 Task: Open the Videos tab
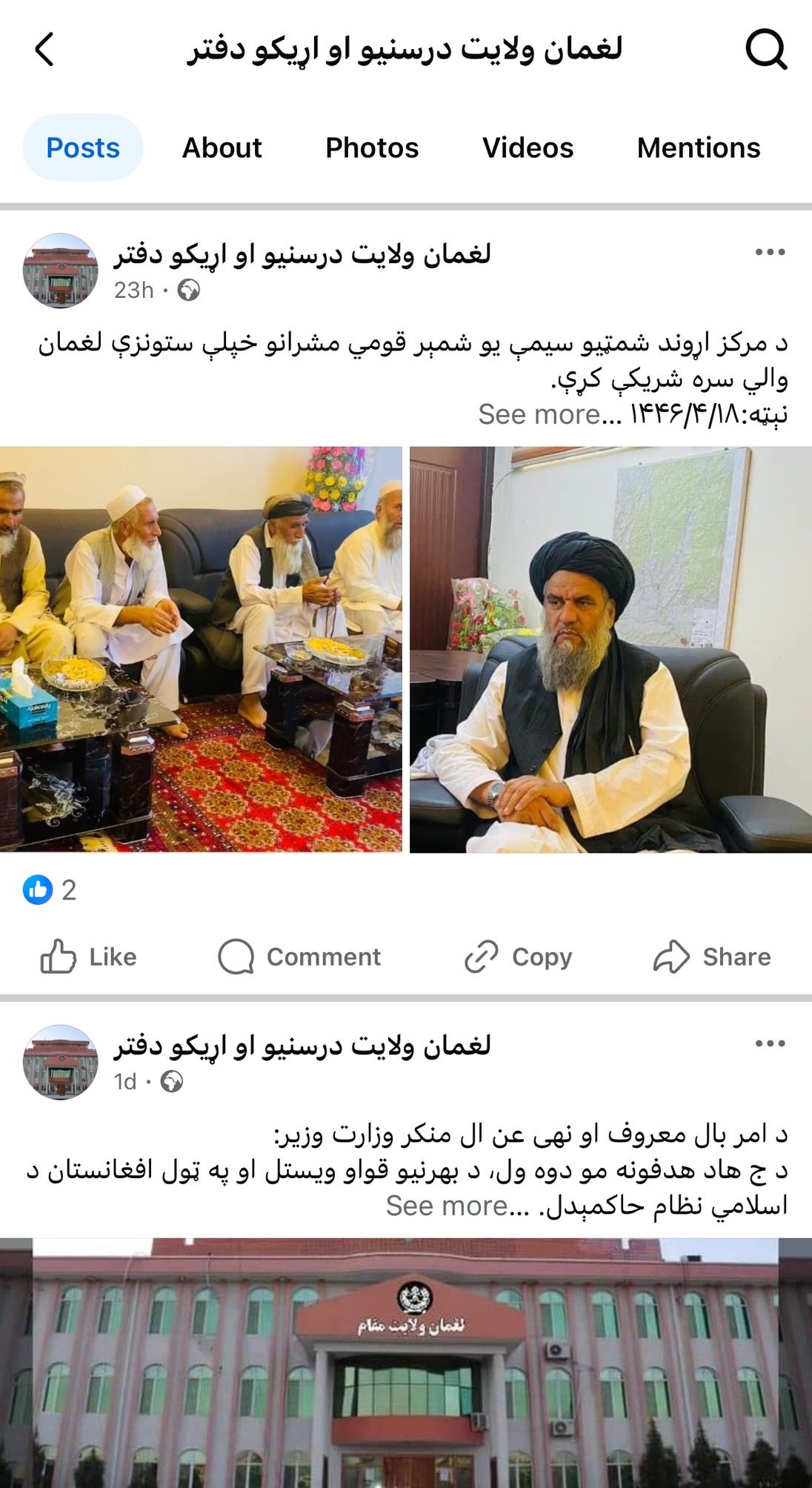[528, 147]
